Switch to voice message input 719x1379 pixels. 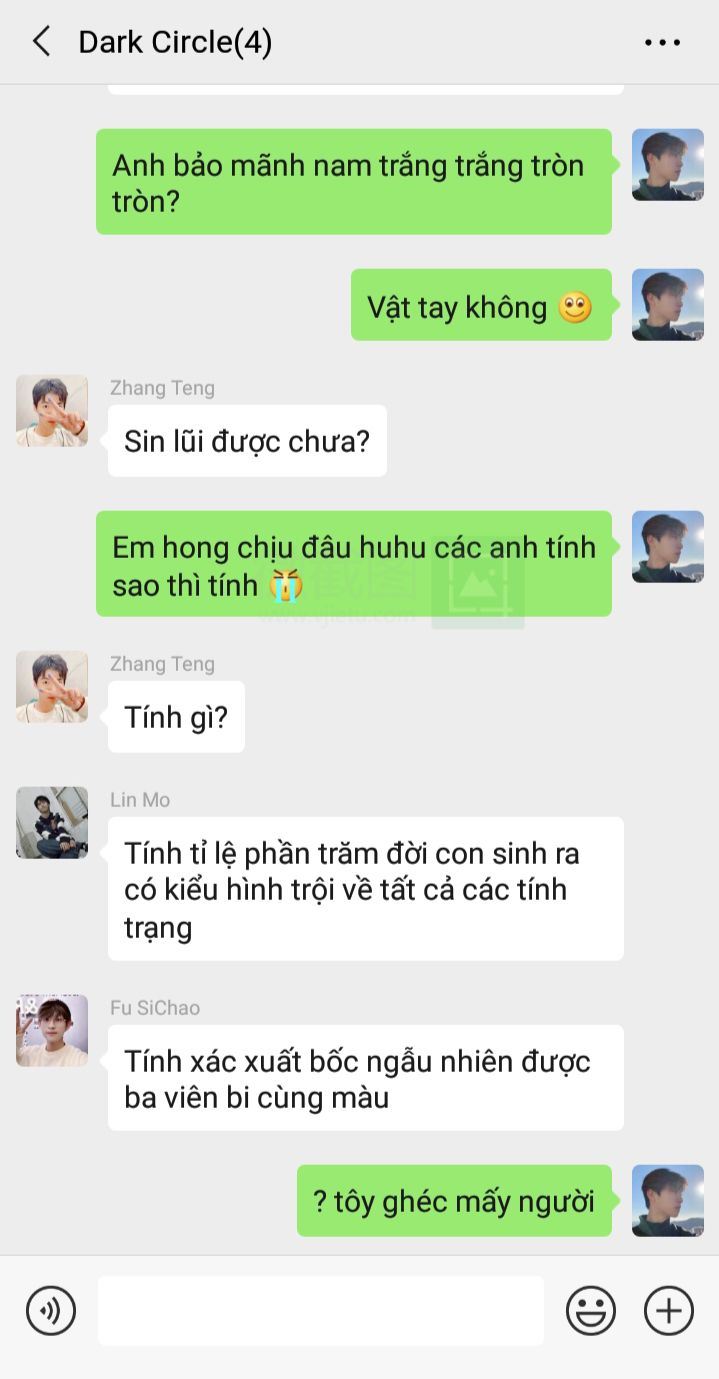tap(51, 1310)
